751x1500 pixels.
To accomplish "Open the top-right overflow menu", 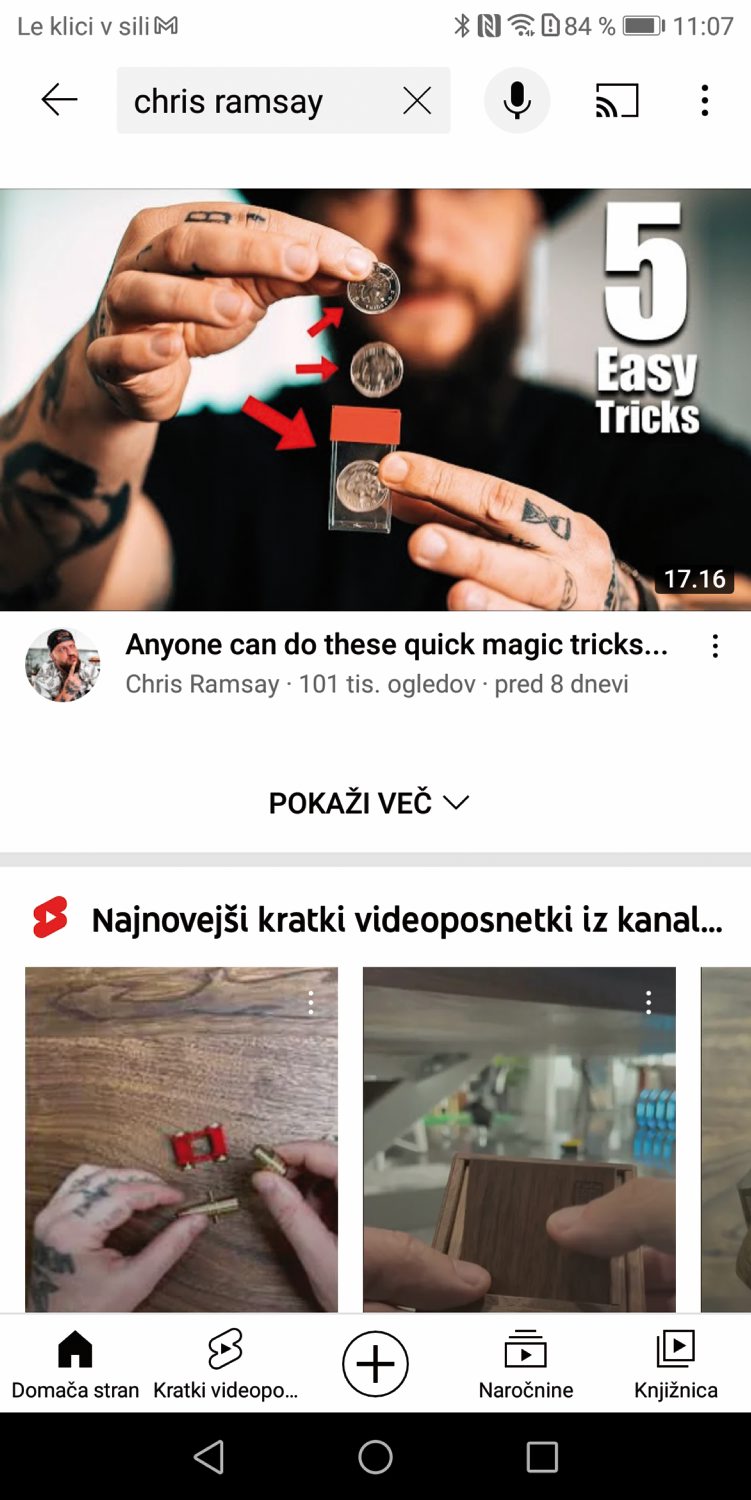I will pos(705,100).
